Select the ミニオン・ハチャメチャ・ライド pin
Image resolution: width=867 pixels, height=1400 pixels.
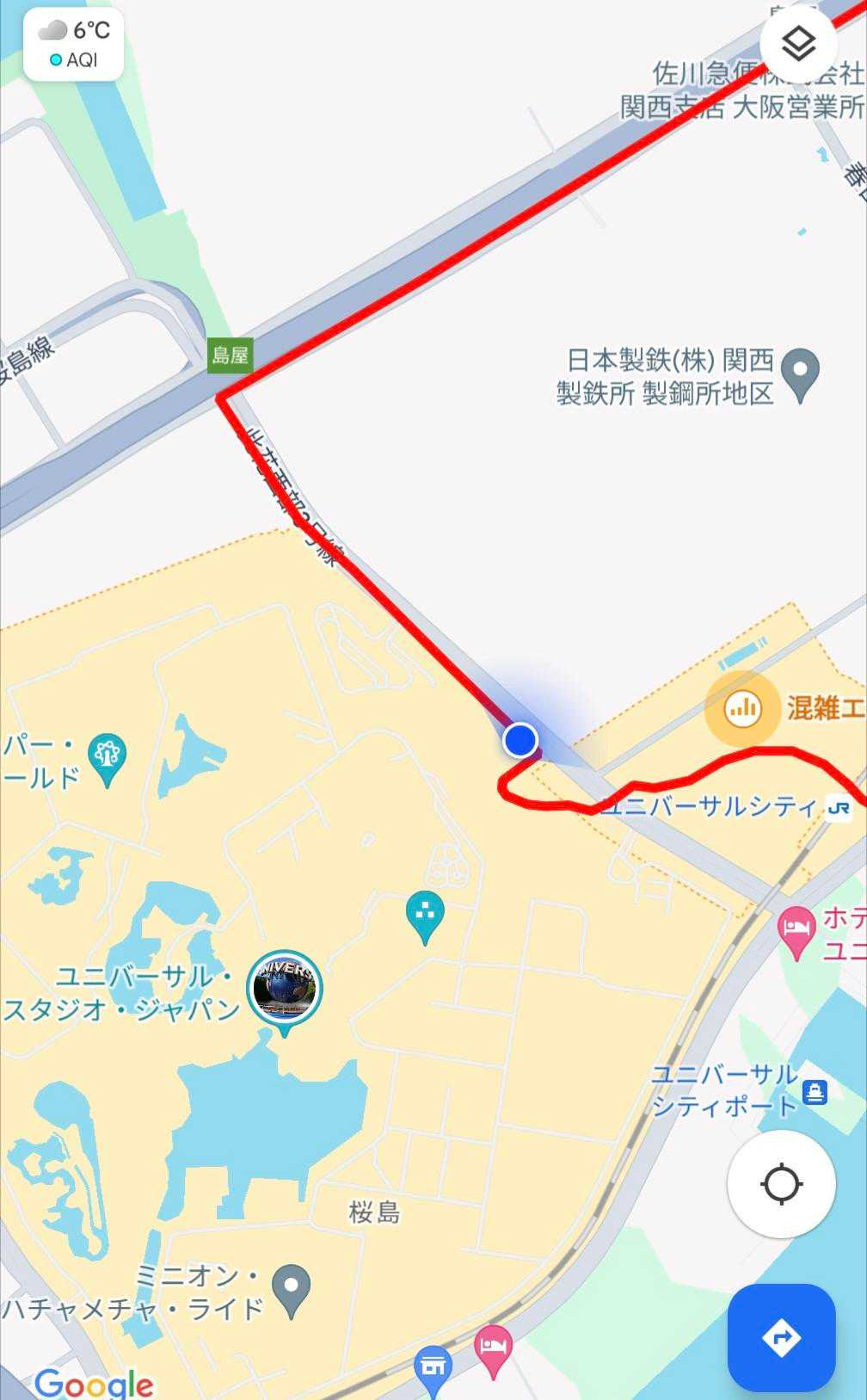[x=292, y=1291]
